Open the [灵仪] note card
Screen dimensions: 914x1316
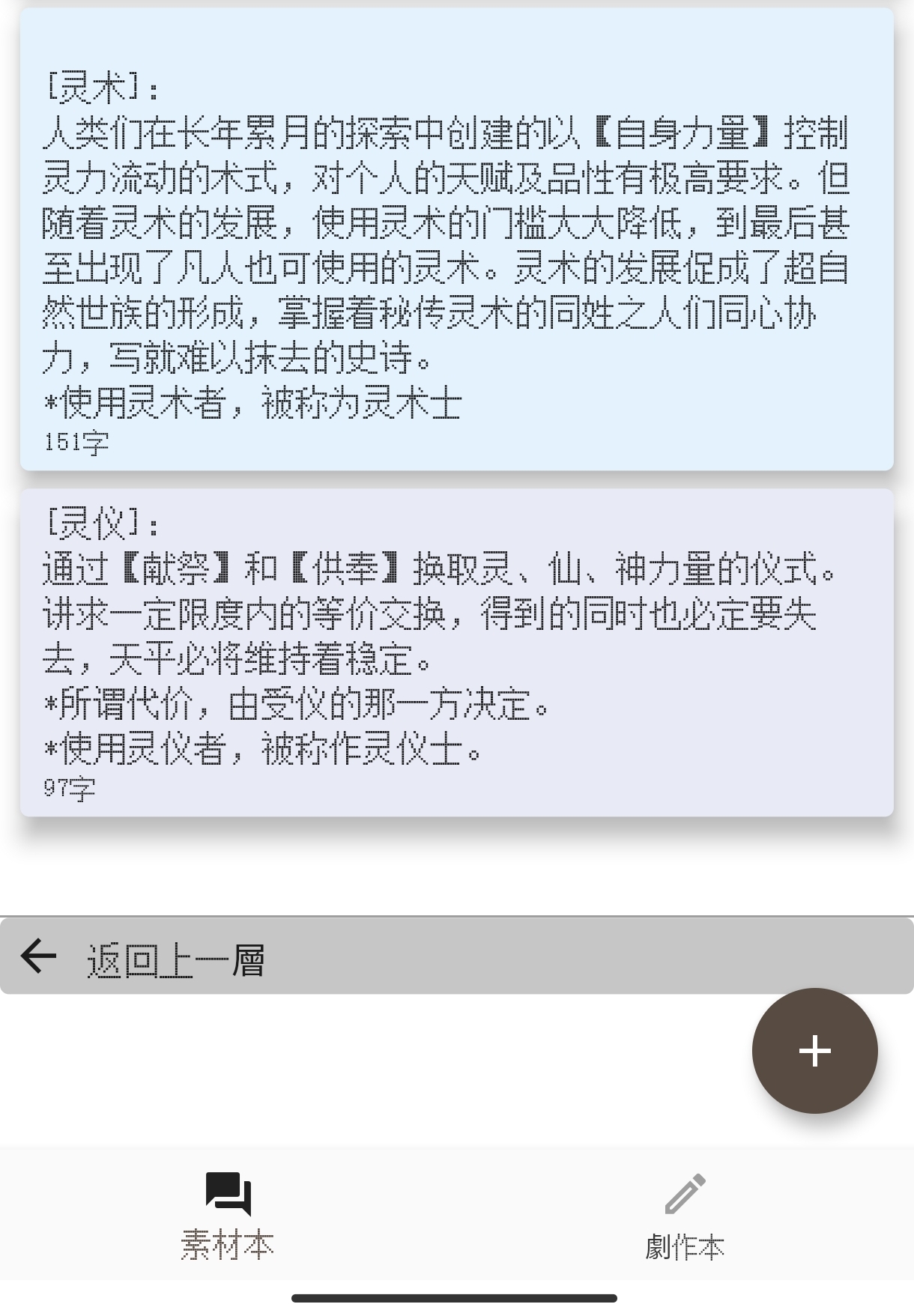tap(456, 652)
